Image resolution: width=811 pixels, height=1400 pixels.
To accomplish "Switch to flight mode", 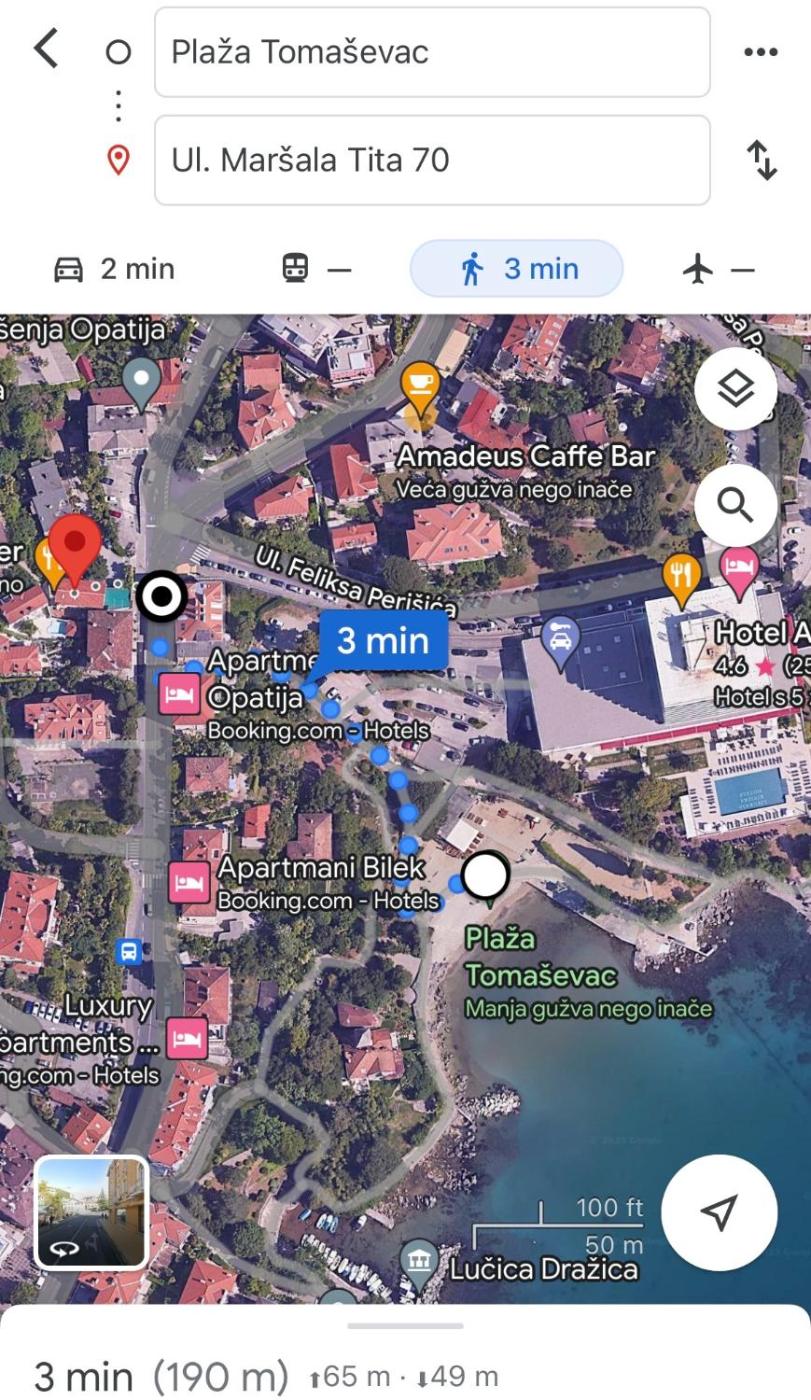I will (x=717, y=269).
